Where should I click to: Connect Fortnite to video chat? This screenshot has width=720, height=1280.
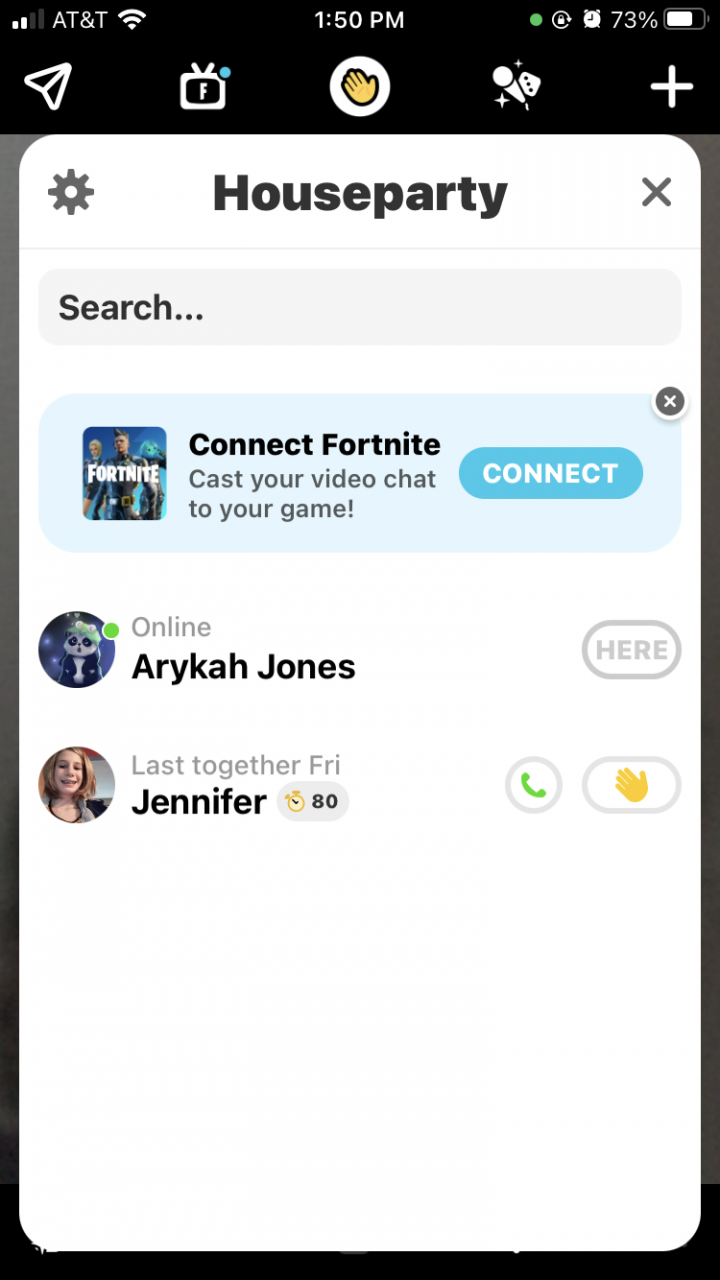pyautogui.click(x=550, y=473)
